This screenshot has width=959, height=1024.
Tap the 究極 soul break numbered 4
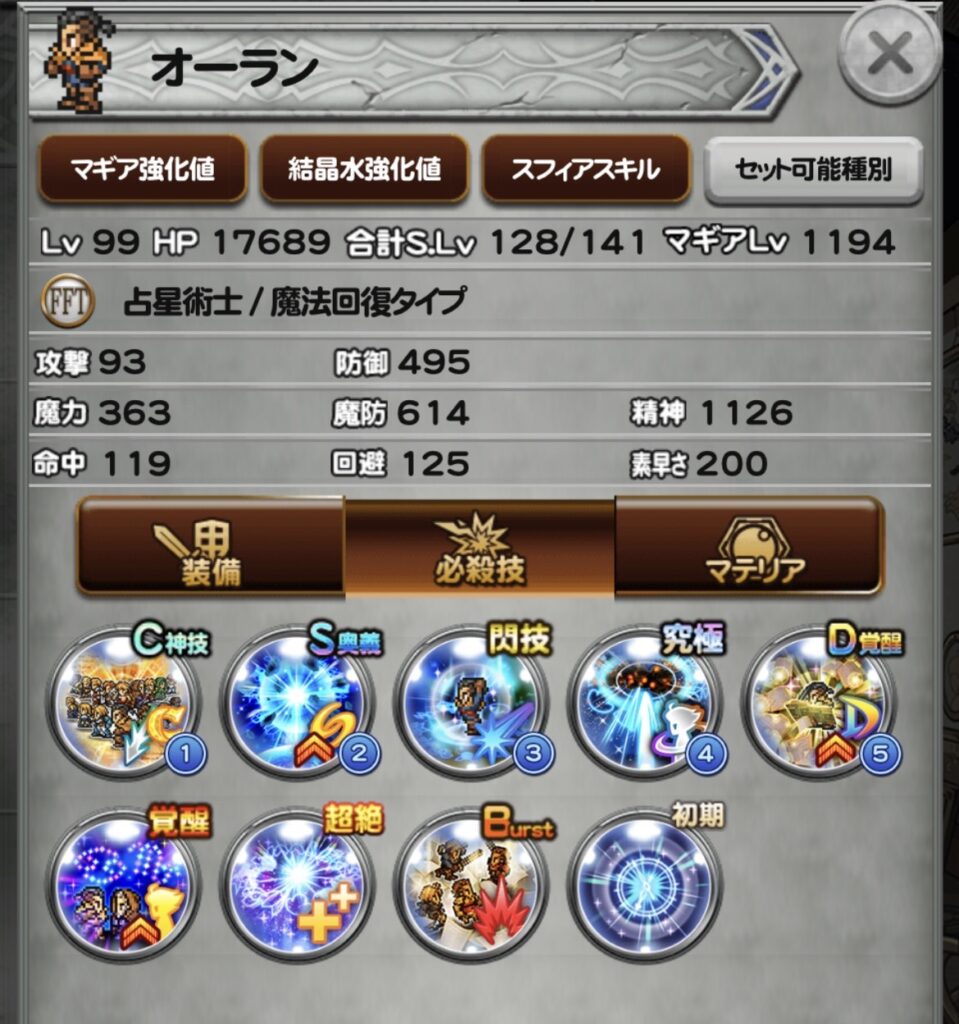(x=644, y=700)
